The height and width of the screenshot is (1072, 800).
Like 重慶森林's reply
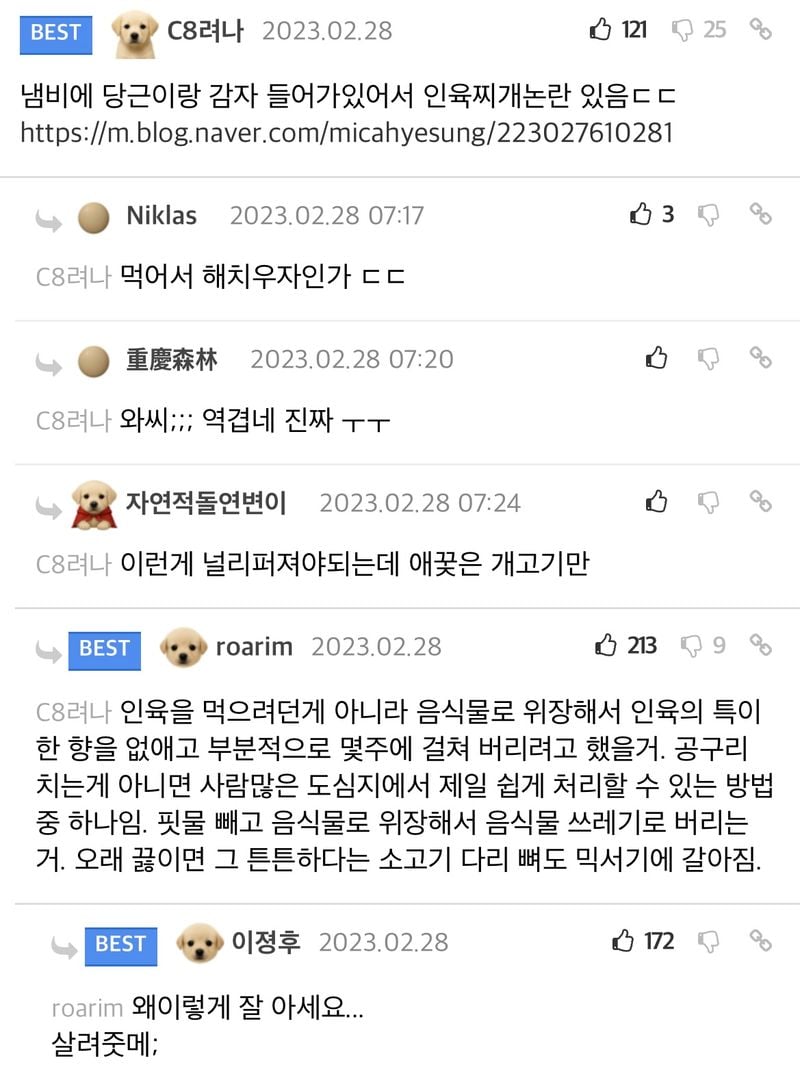657,357
